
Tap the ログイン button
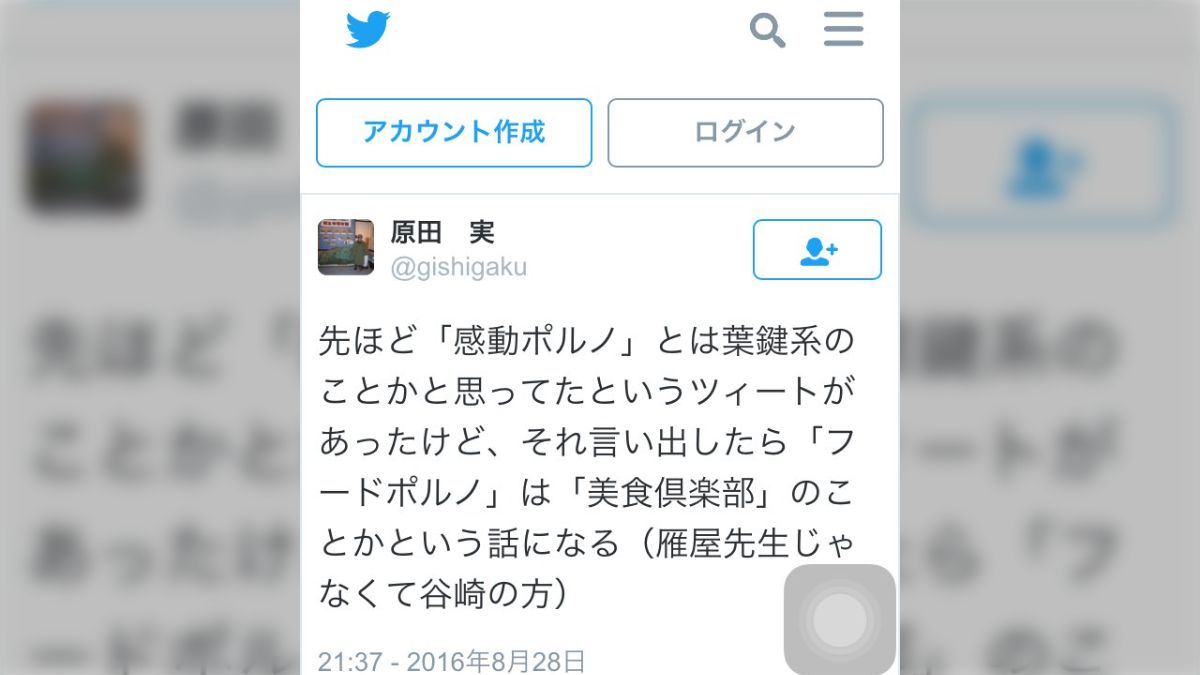[745, 132]
